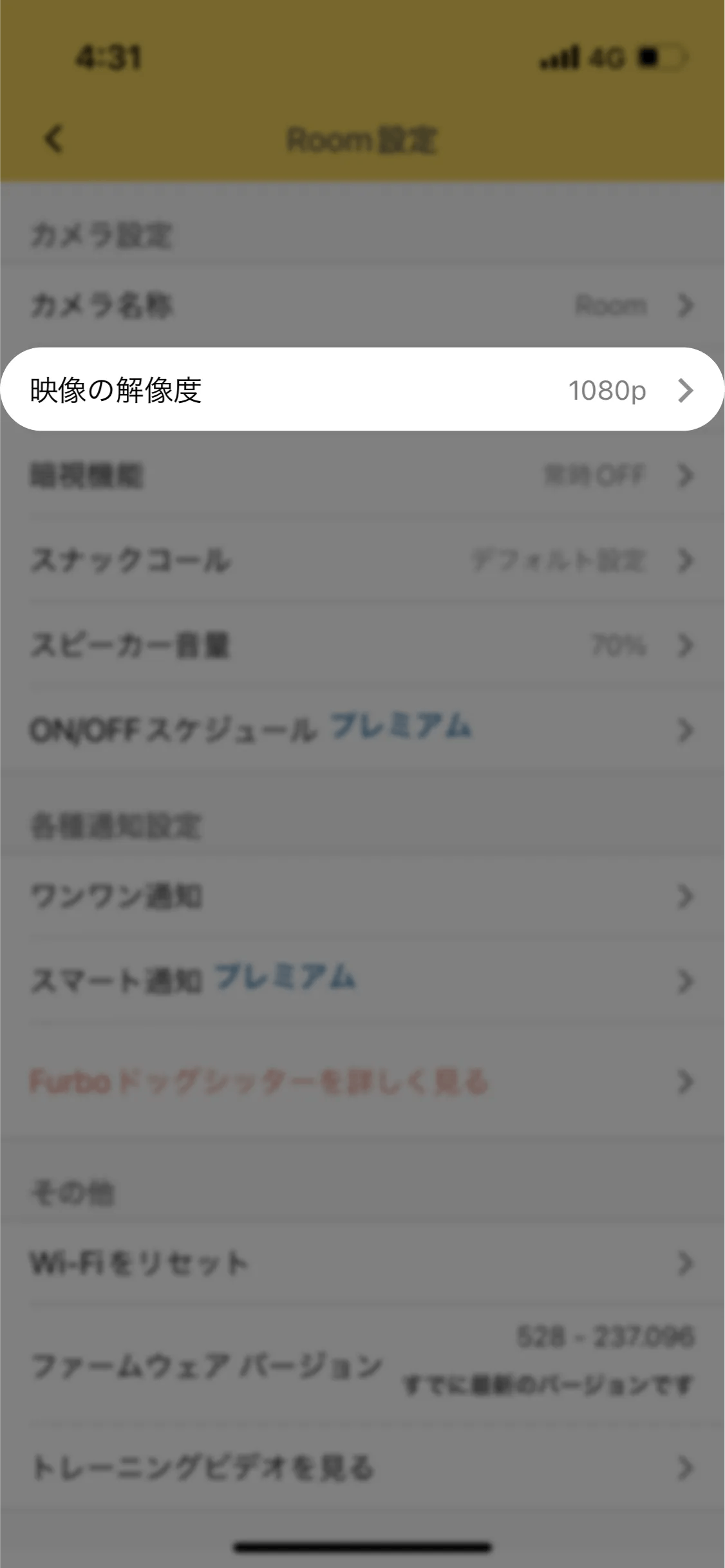Open ON/OFF スケジュール premium setting
This screenshot has height=1568, width=725.
coord(362,729)
